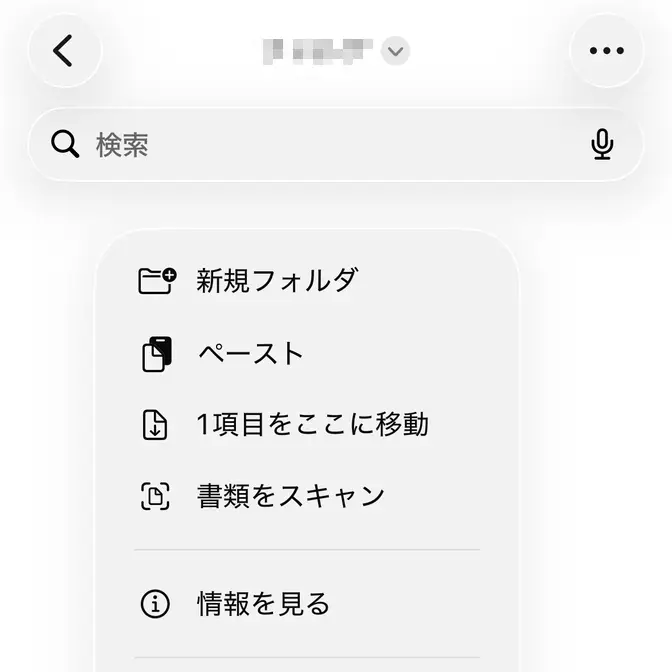Go back with the arrow button
This screenshot has width=672, height=672.
coord(64,51)
